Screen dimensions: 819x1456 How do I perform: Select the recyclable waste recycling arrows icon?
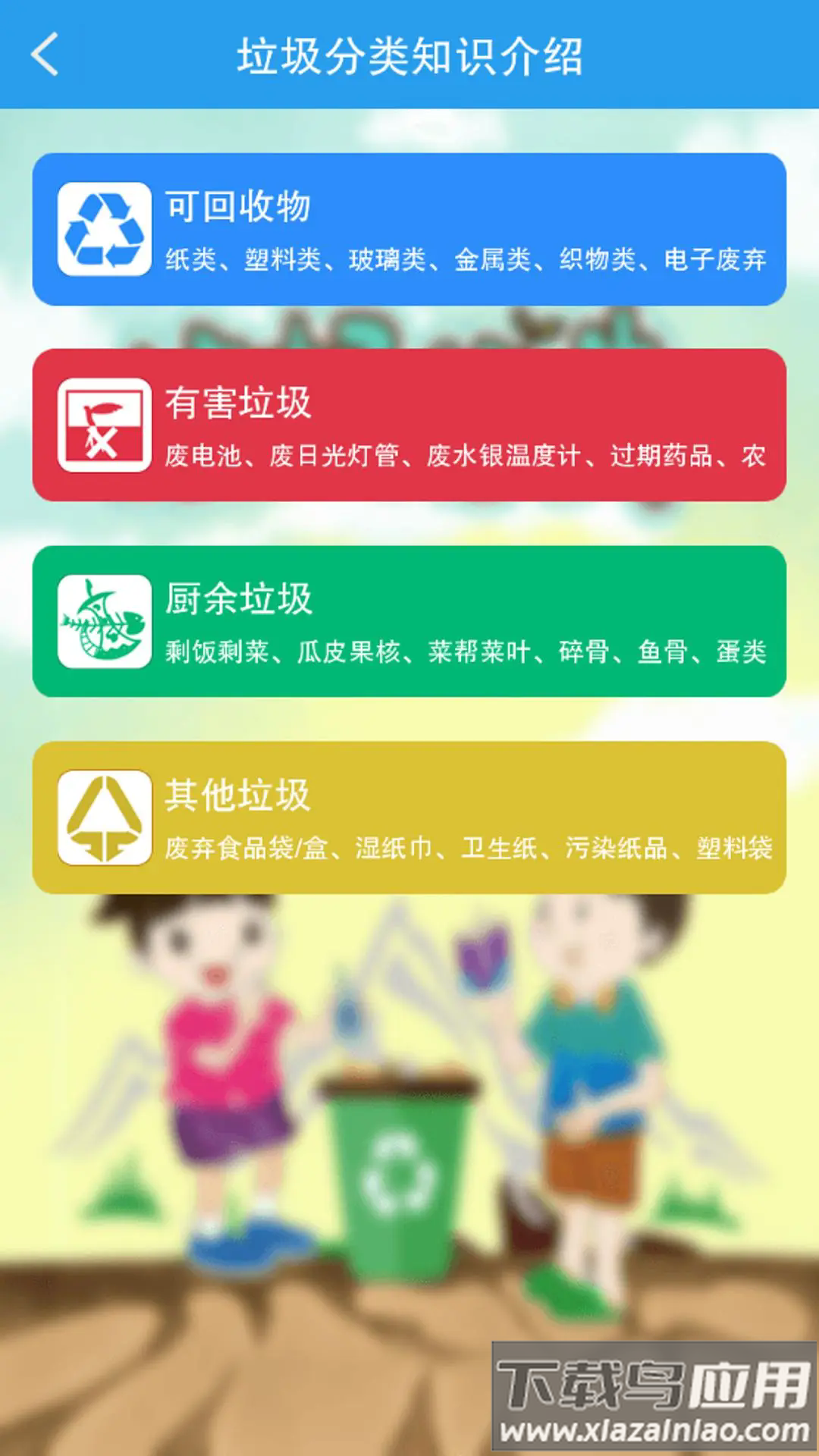[106, 227]
